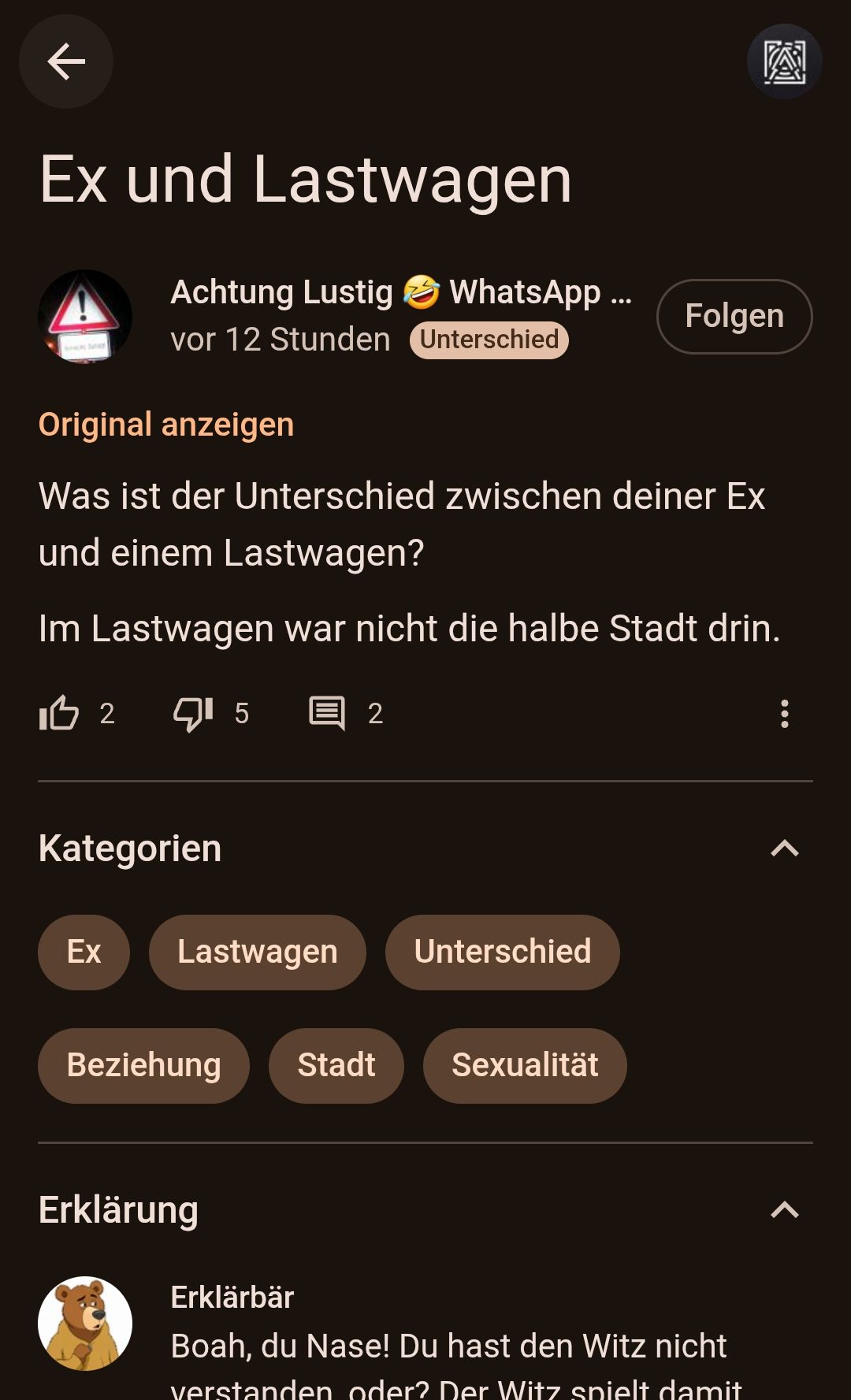Show original text via Original anzeigen
851x1400 pixels.
166,425
